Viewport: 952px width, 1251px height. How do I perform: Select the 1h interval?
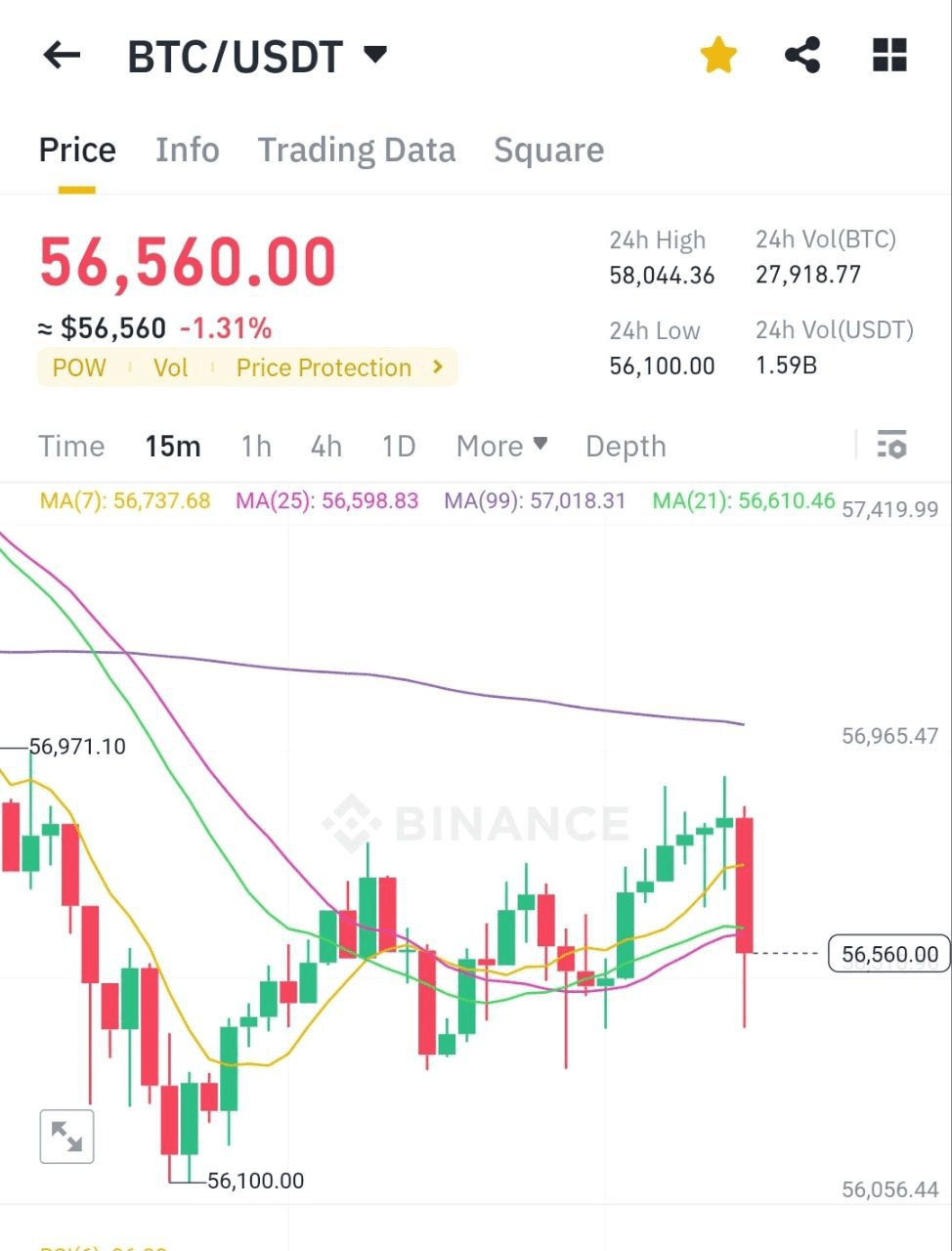(256, 447)
